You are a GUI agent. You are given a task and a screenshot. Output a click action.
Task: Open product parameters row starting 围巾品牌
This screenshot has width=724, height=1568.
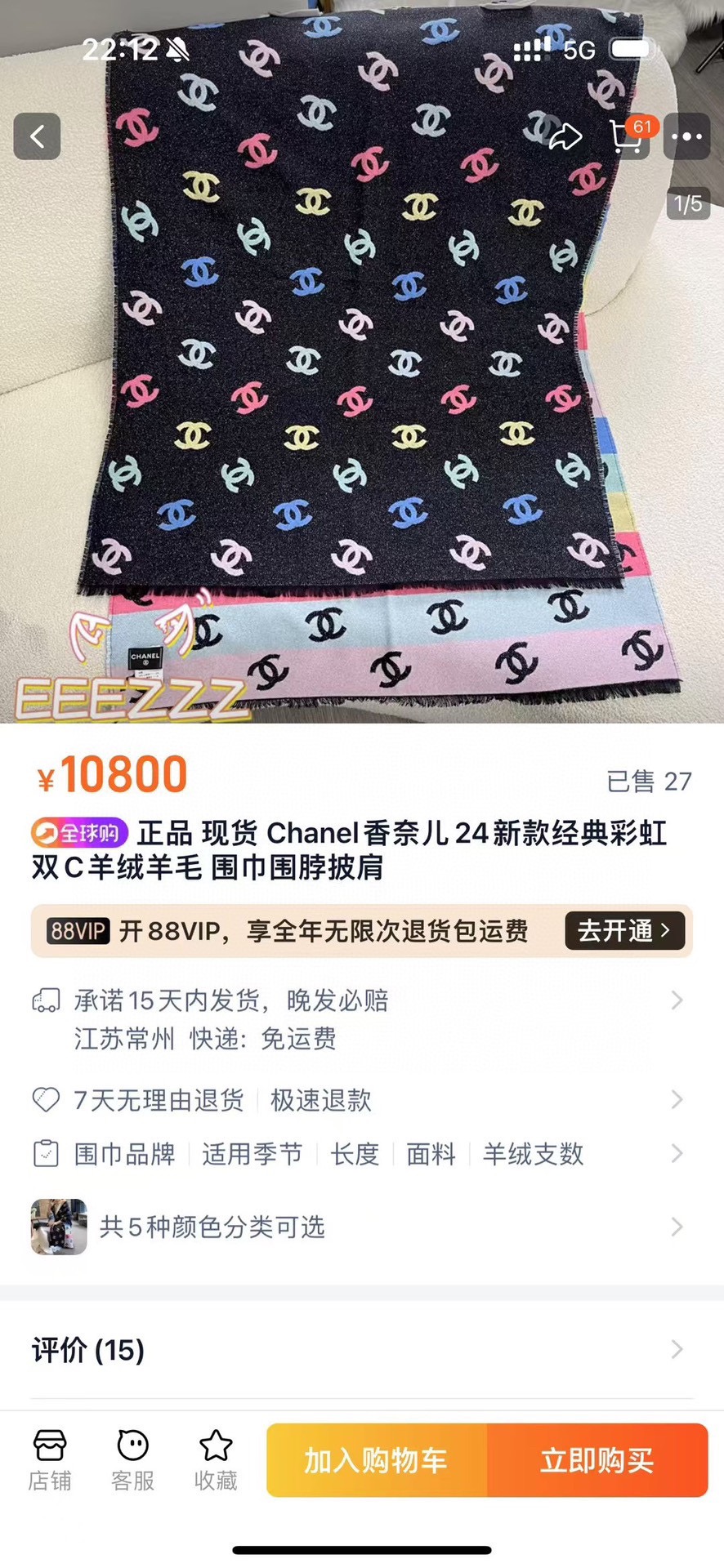click(x=360, y=1154)
